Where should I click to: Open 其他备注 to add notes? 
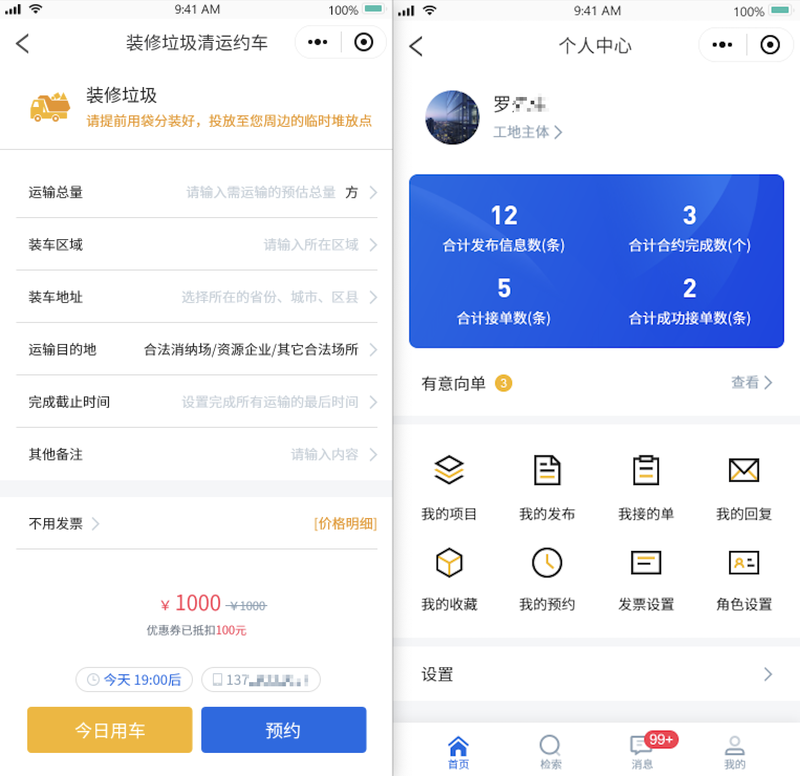(x=324, y=454)
